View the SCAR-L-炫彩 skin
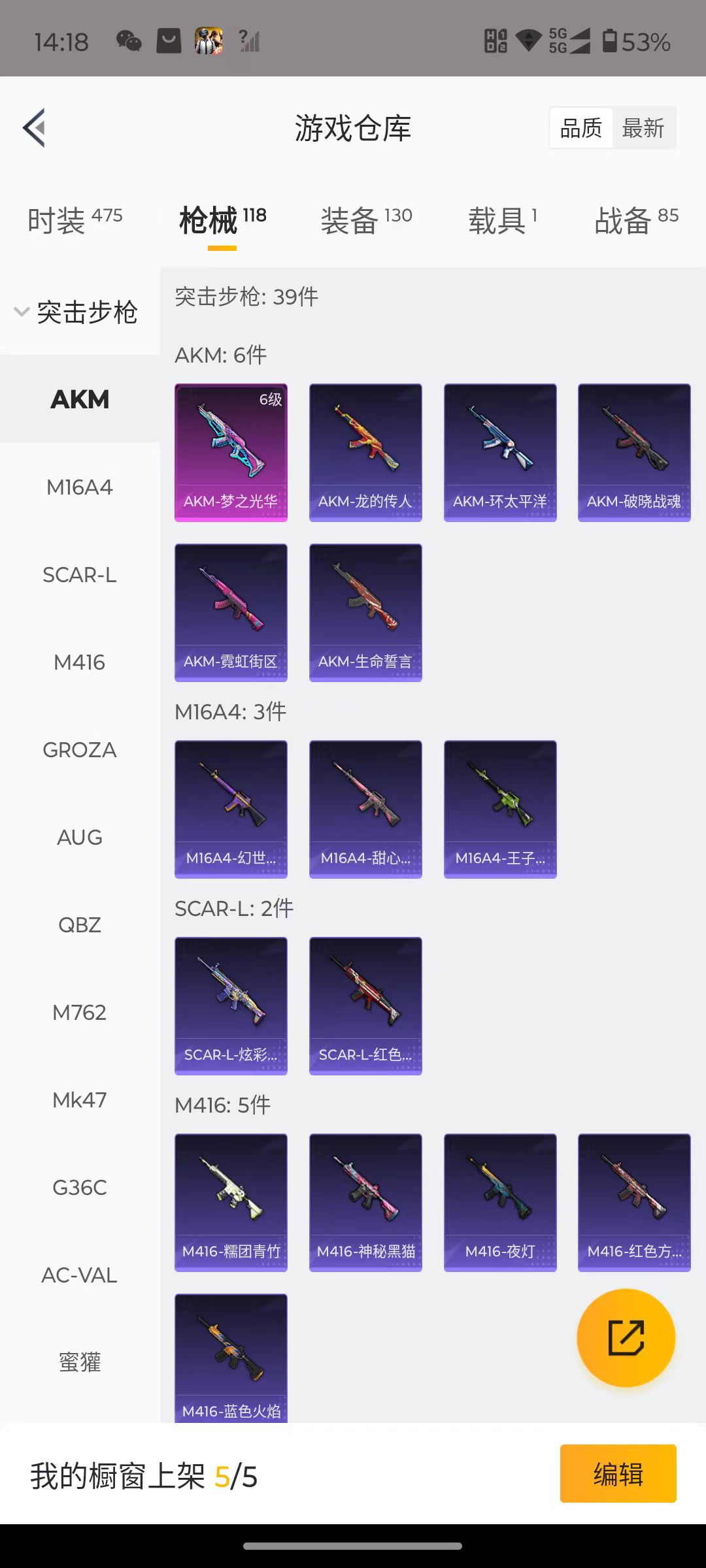Screen dimensions: 706x1568 pos(231,1006)
